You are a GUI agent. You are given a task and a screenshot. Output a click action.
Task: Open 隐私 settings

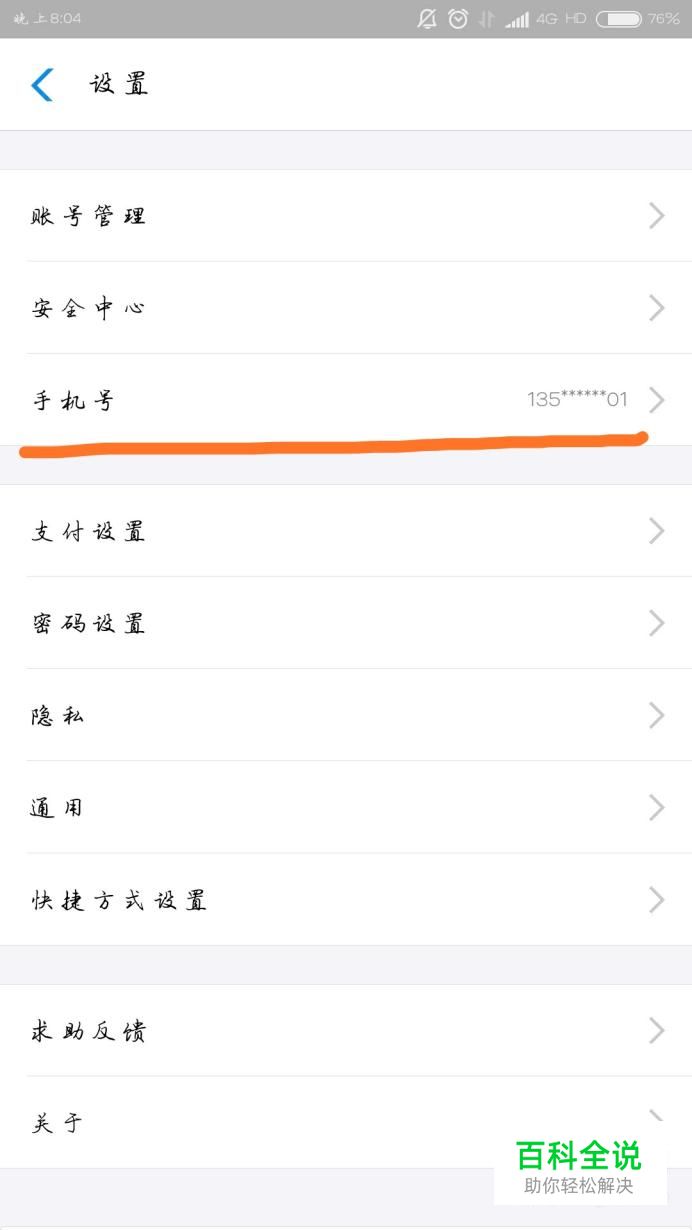point(346,715)
